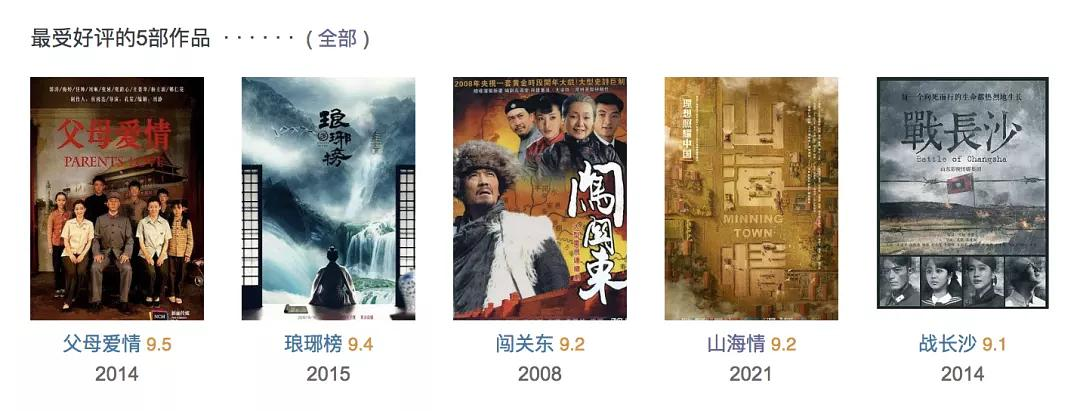Select the 山海情 title link
Viewport: 1080px width, 411px height.
coord(736,344)
